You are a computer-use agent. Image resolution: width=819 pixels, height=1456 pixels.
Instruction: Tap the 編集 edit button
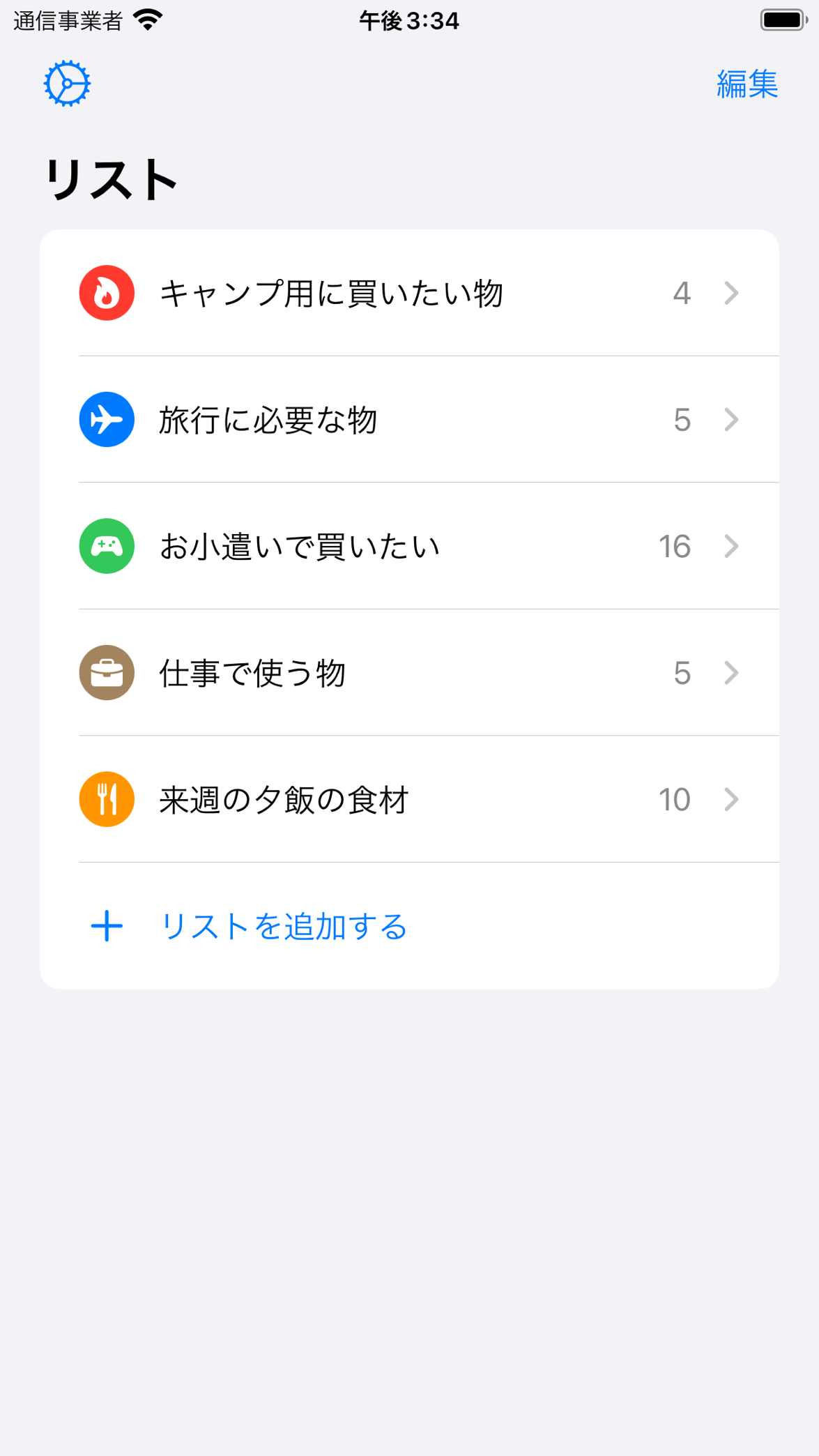pyautogui.click(x=747, y=84)
